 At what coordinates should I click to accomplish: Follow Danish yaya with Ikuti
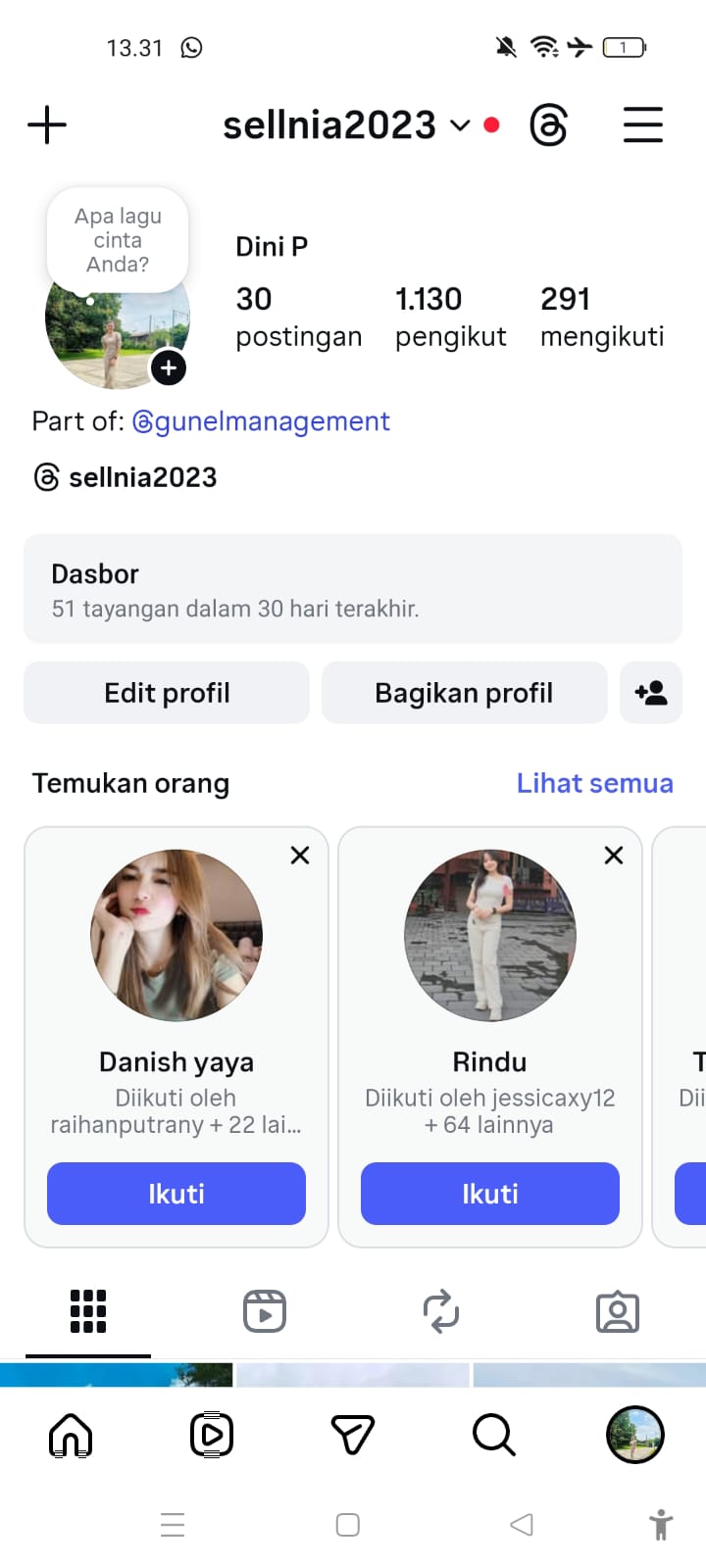click(176, 1194)
